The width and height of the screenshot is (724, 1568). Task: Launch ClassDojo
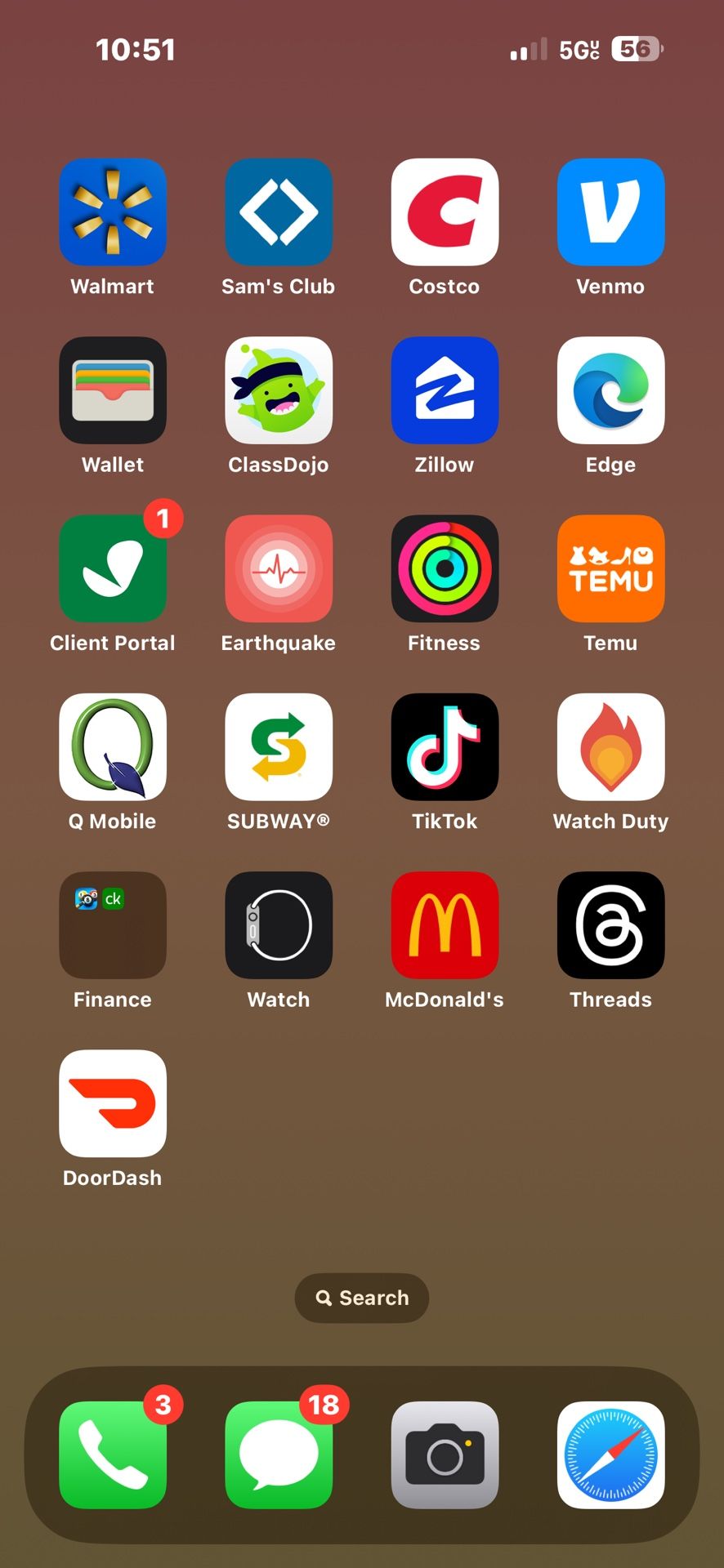(x=279, y=390)
